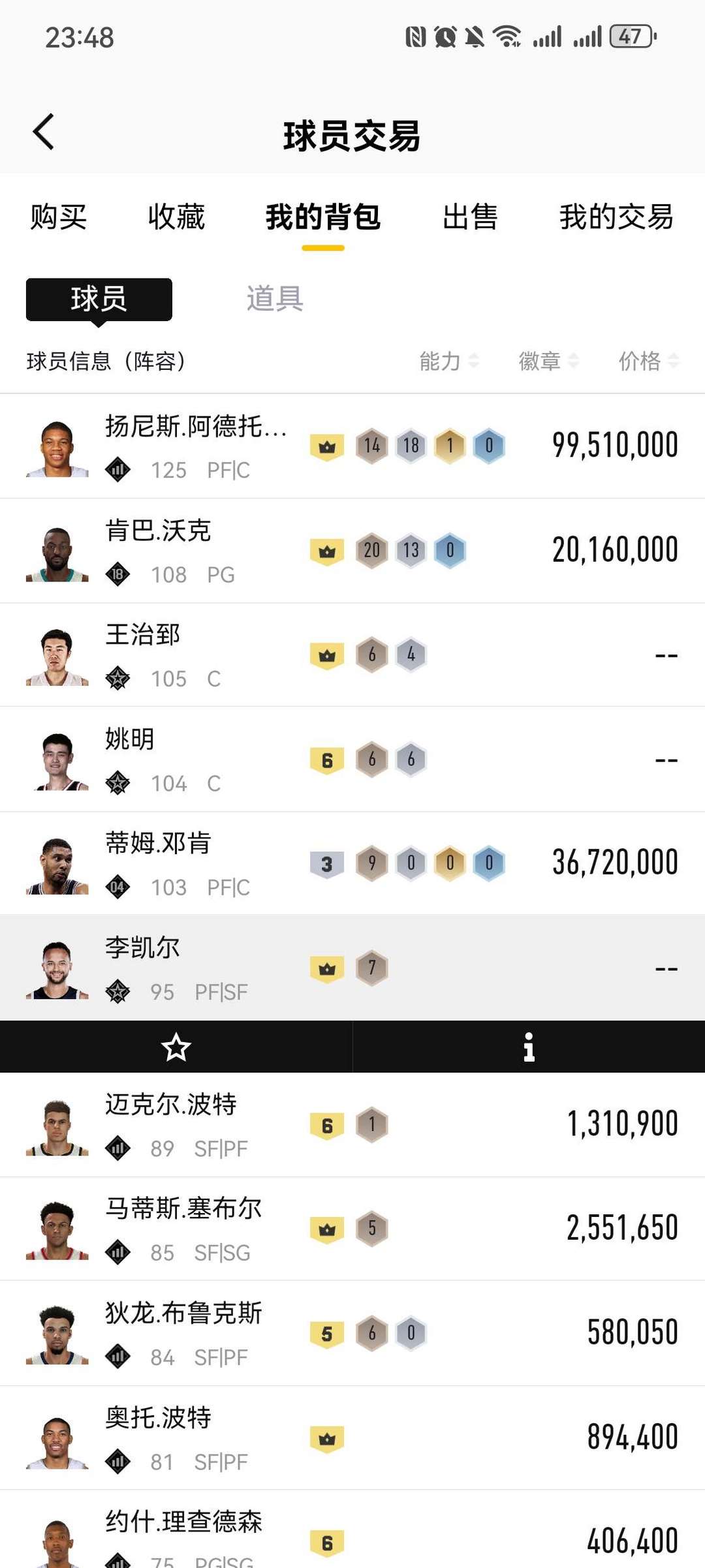This screenshot has height=1568, width=705.
Task: Select the 球员 sub-tab
Action: [x=99, y=299]
